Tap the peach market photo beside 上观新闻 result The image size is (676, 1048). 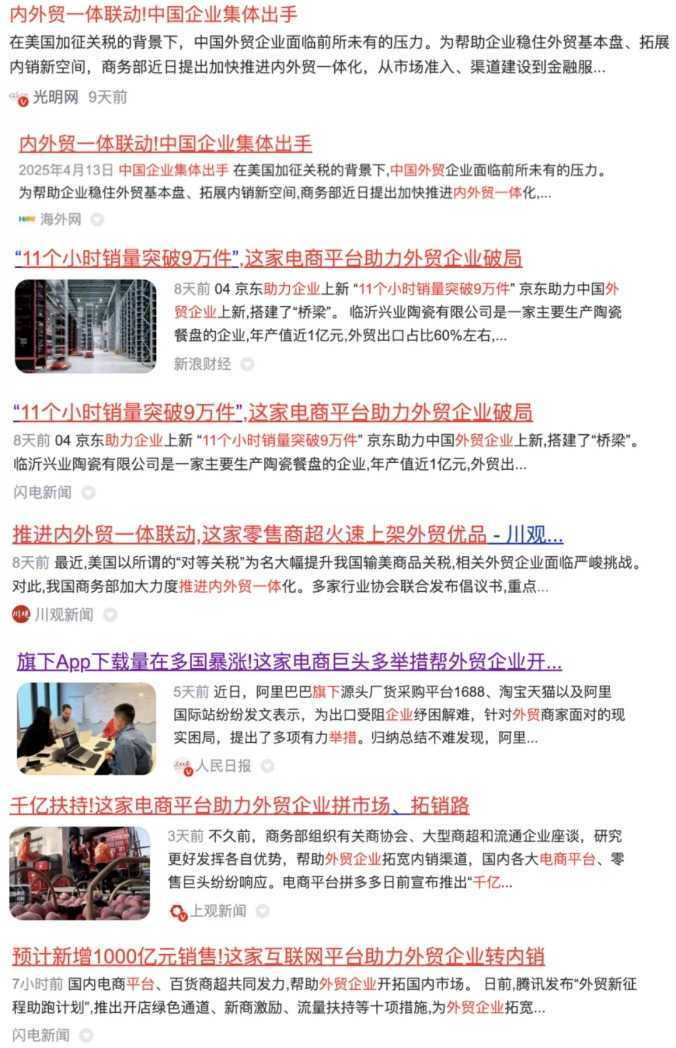tap(79, 873)
